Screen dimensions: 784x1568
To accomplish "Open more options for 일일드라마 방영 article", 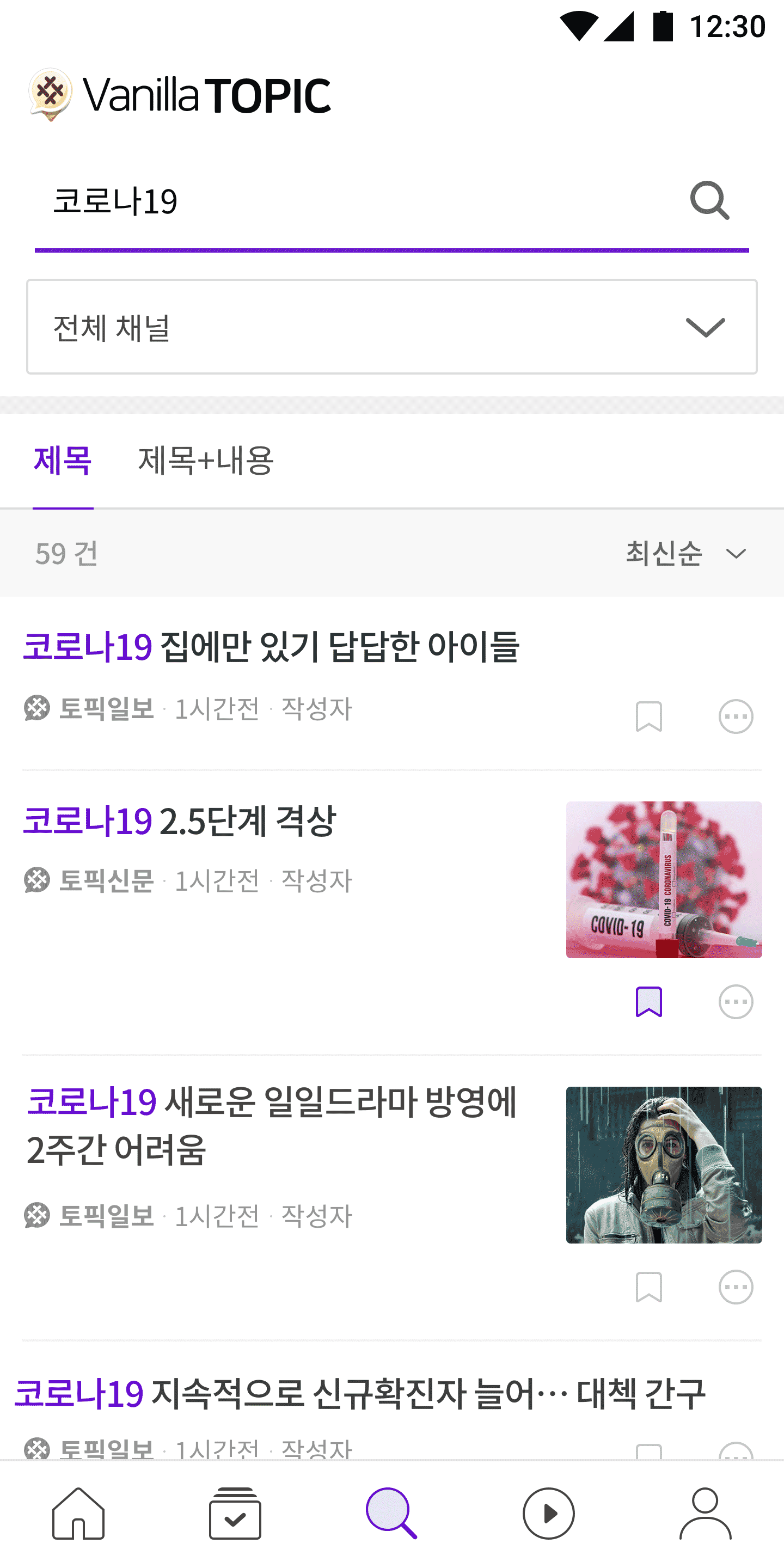I will coord(736,1287).
